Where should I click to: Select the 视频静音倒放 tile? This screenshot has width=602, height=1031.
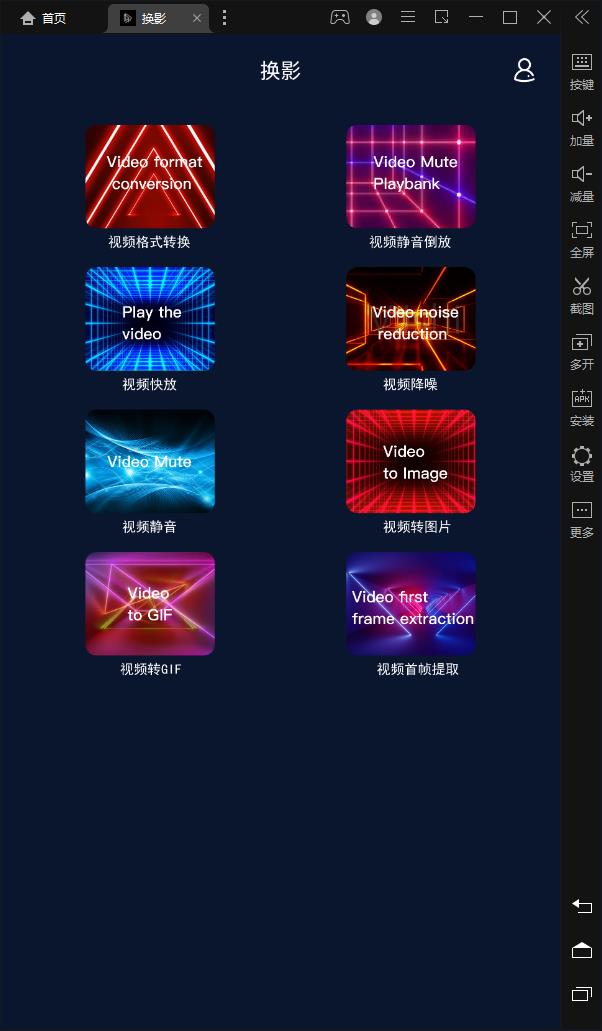(411, 177)
